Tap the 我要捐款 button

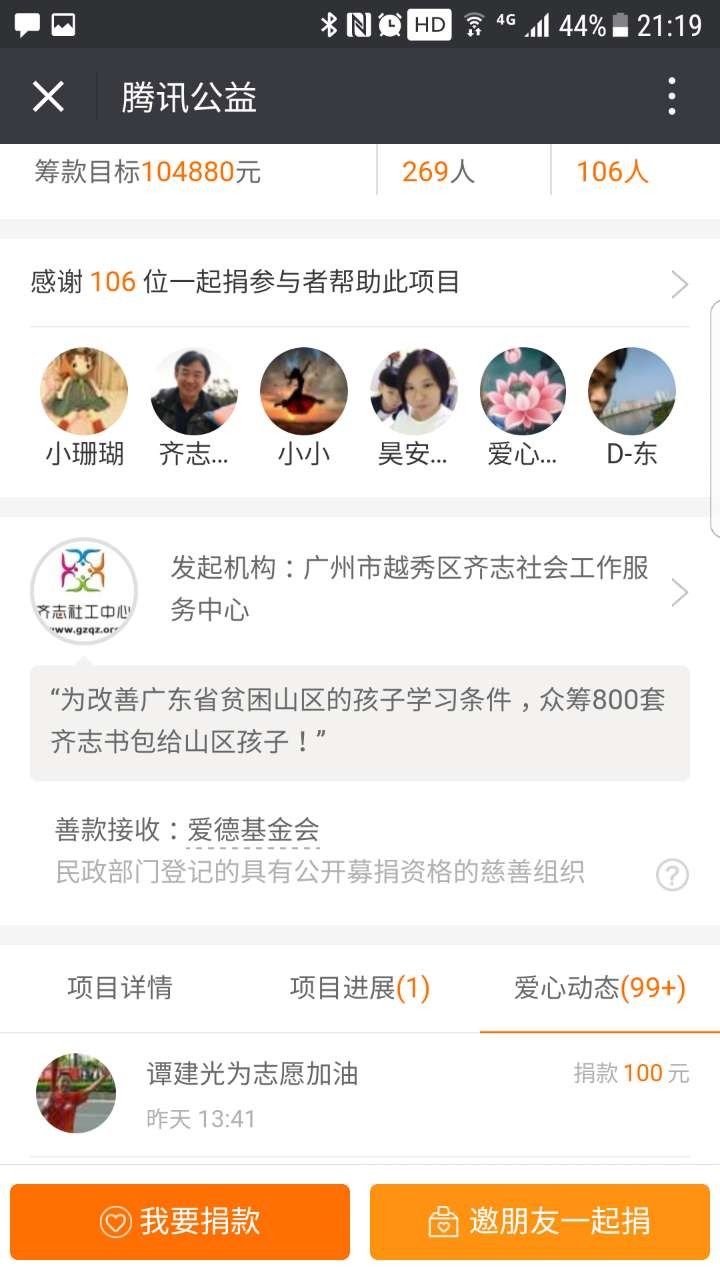point(180,1221)
